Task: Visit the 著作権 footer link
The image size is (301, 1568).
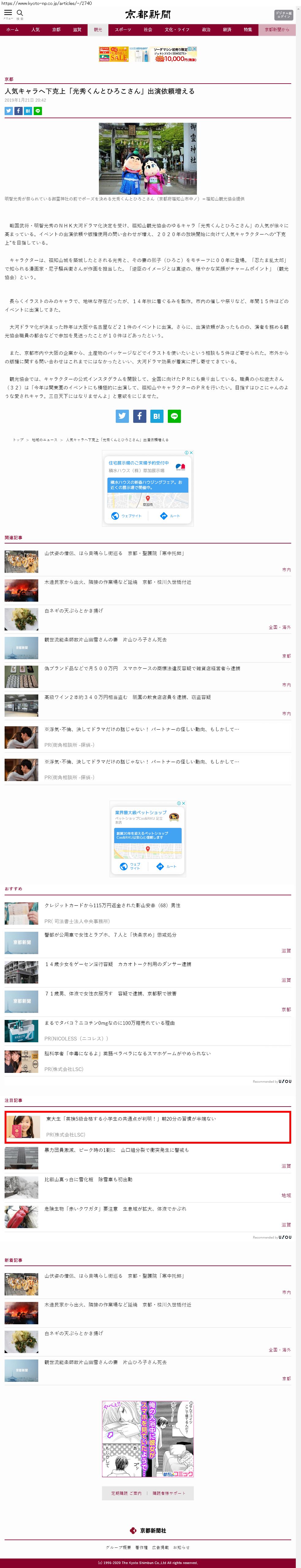Action: 141,1547
